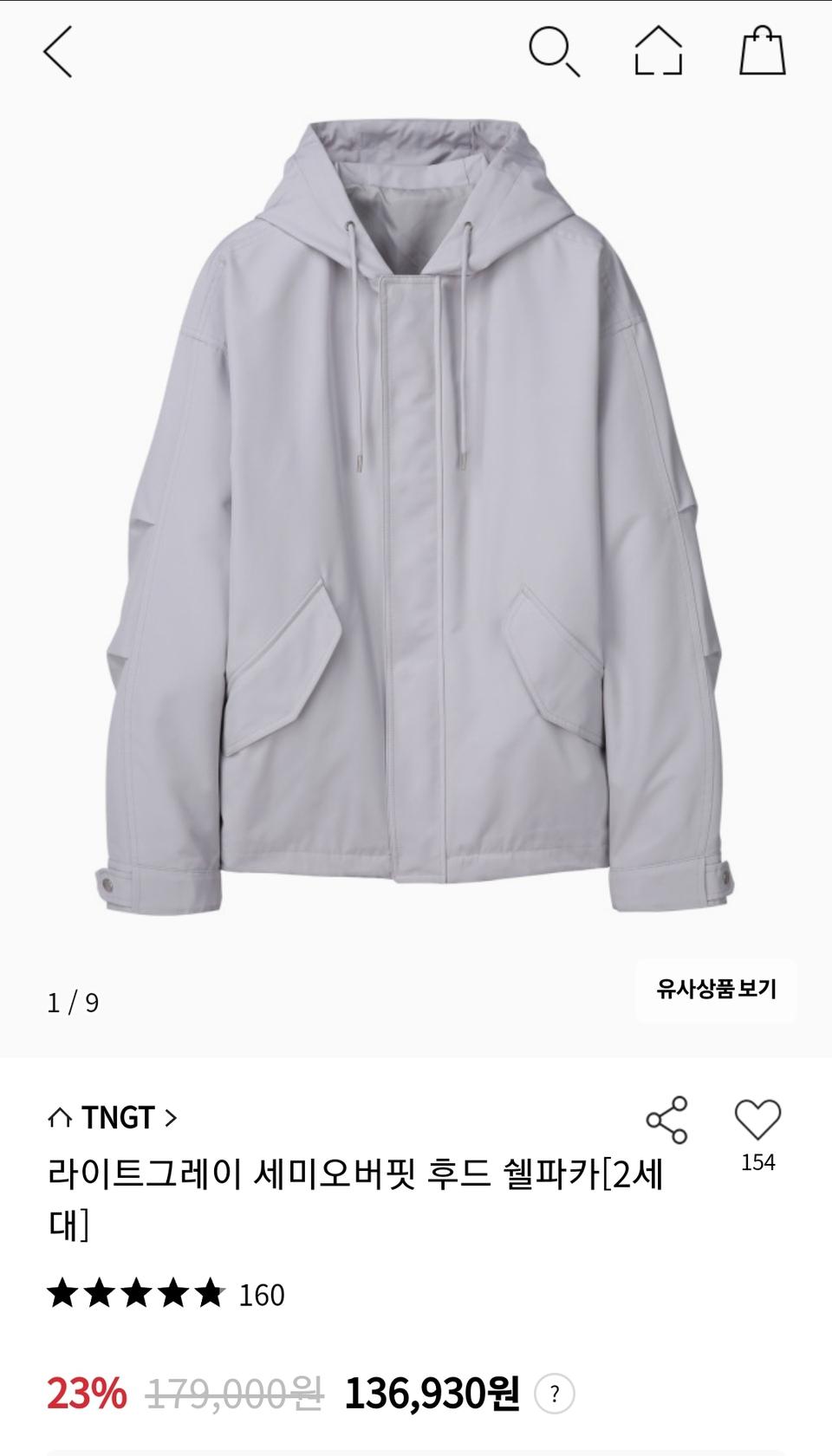The image size is (832, 1456).
Task: View the 160 product reviews
Action: click(x=260, y=1294)
